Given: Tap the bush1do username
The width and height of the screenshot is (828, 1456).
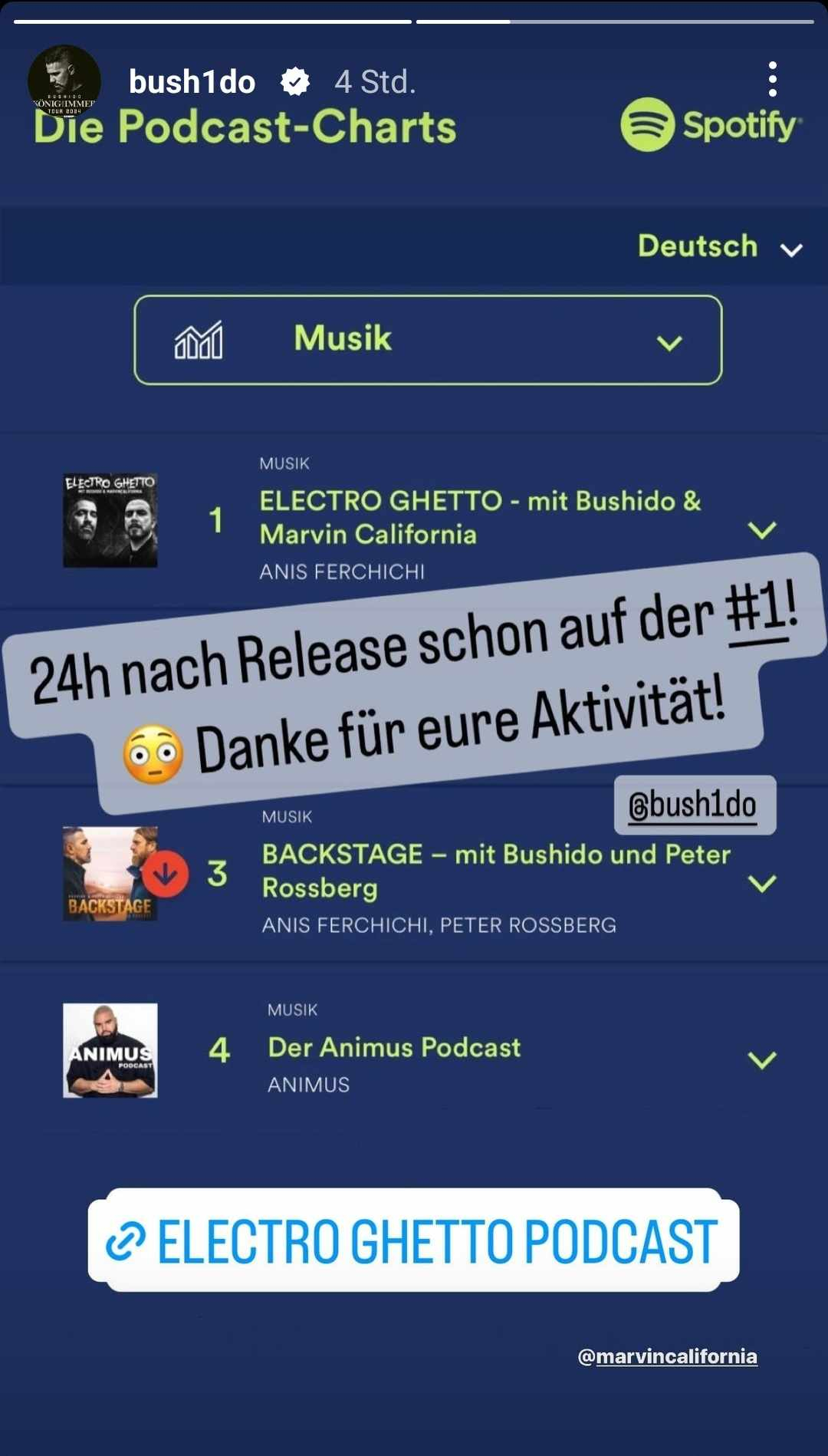Looking at the screenshot, I should tap(192, 82).
